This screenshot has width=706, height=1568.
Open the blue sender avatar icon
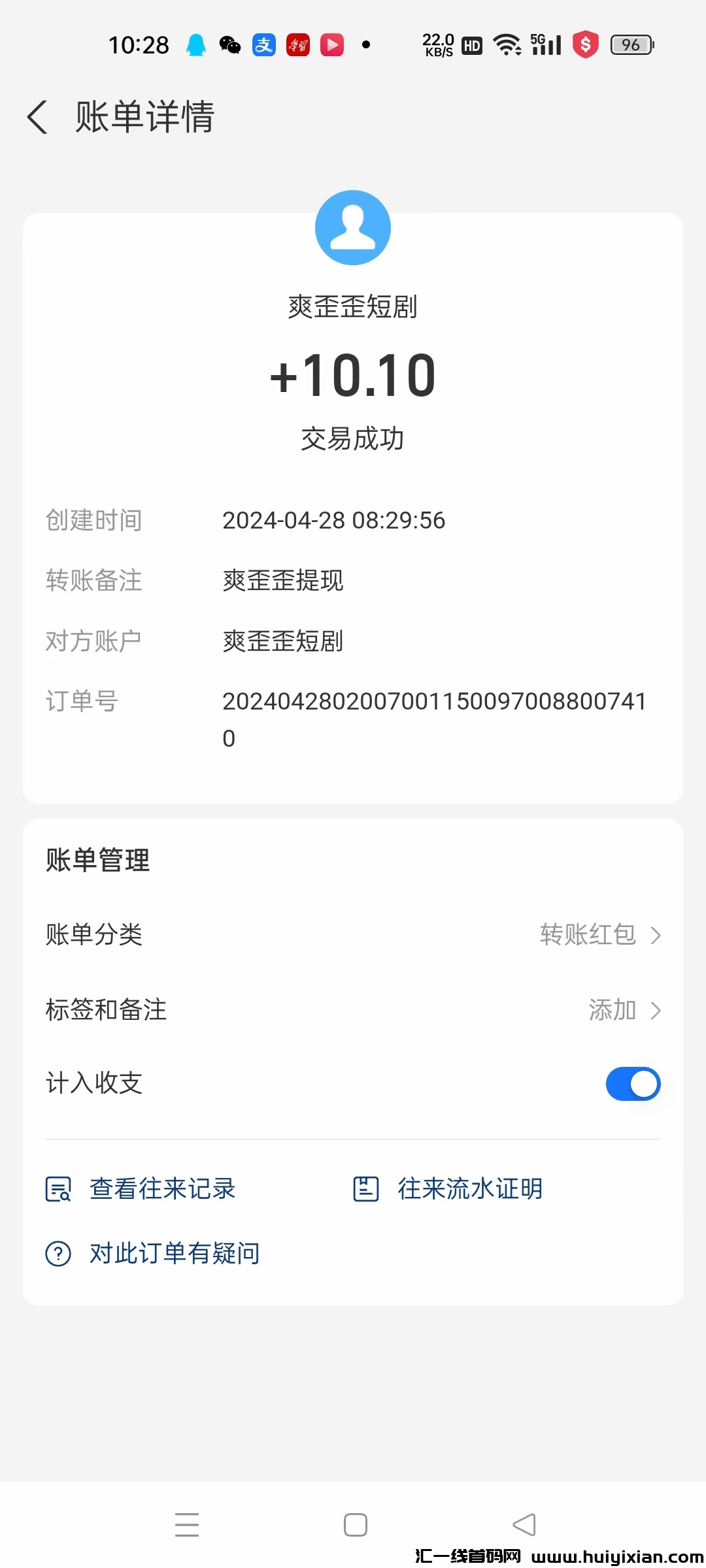click(353, 227)
